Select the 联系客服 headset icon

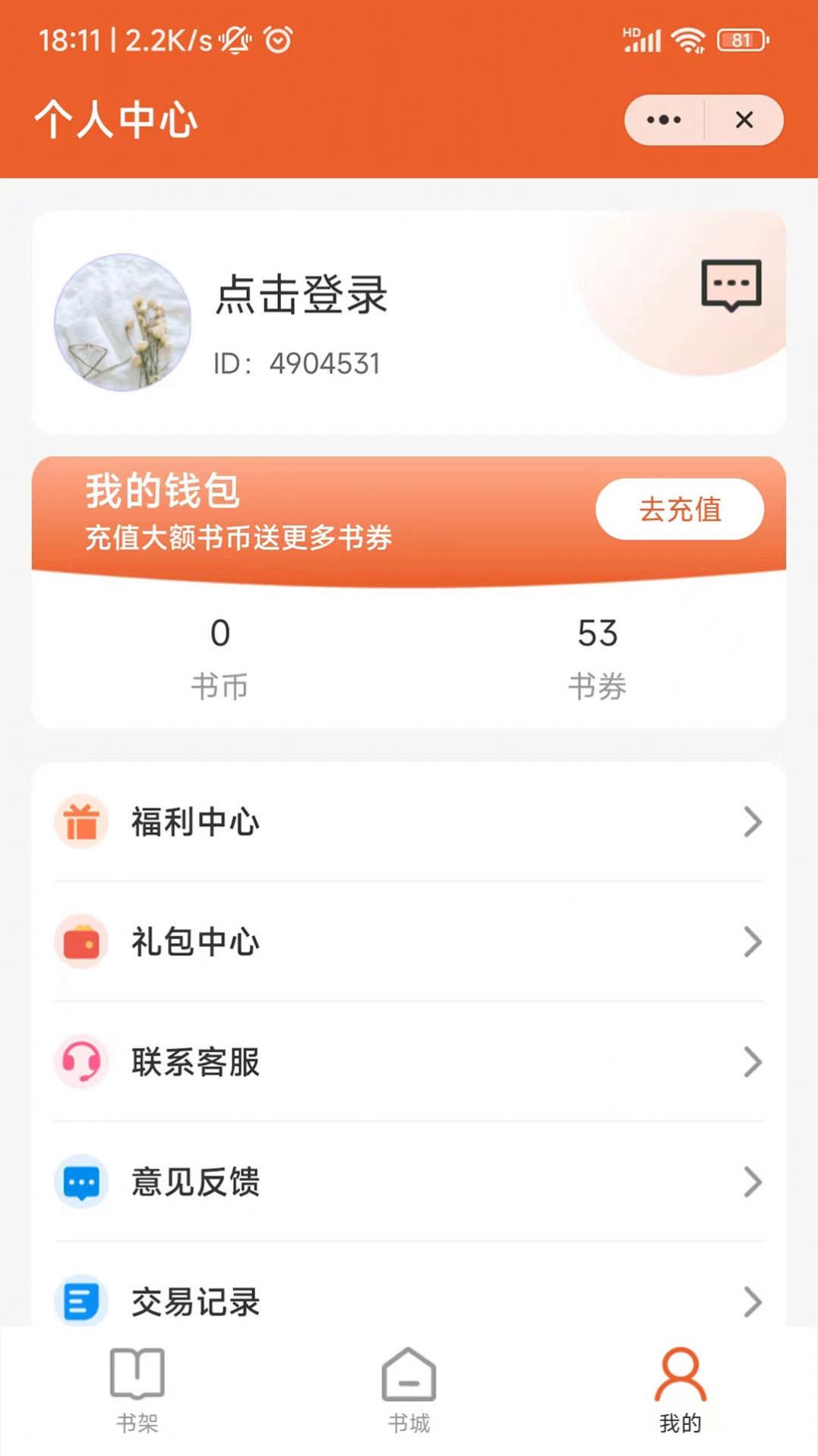pos(81,1062)
